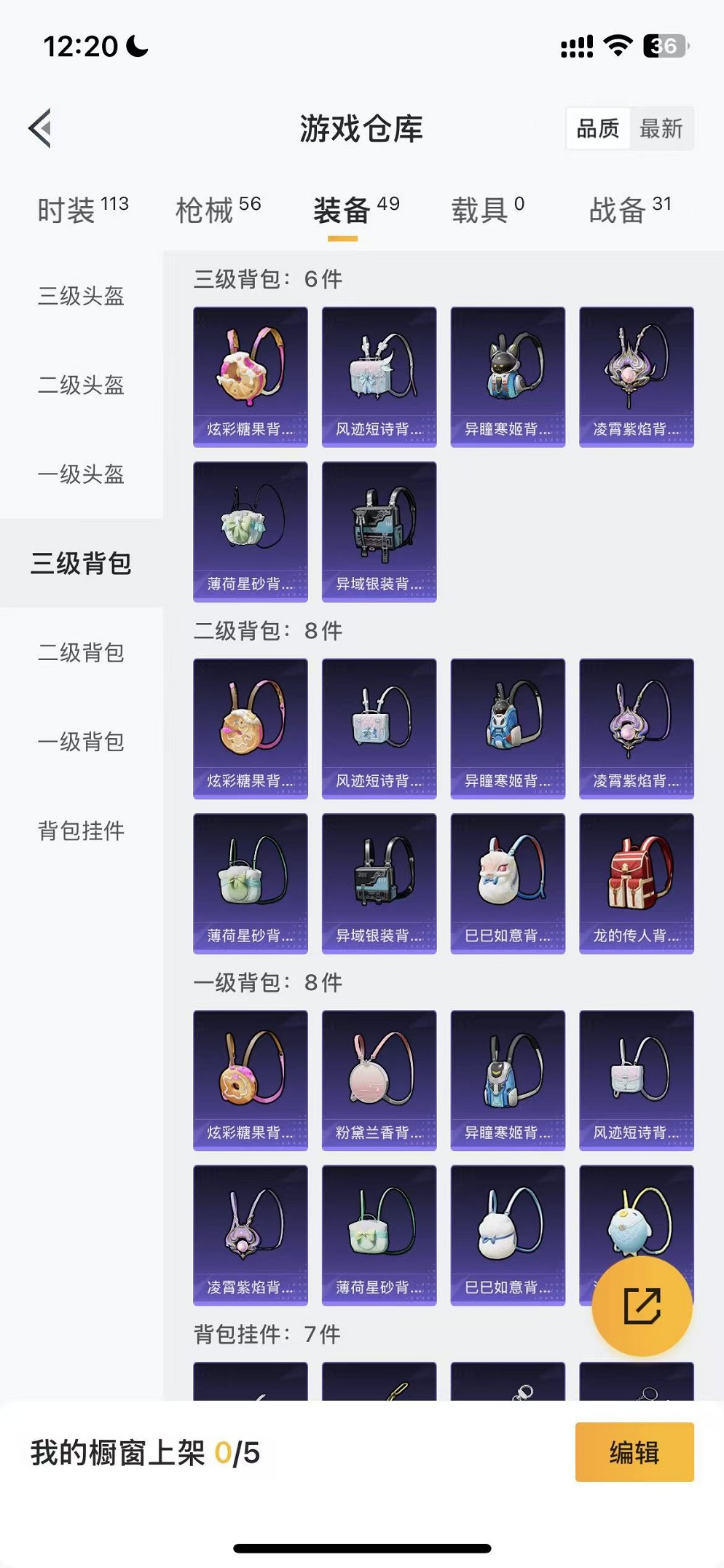Open the 载具 tab

[487, 210]
